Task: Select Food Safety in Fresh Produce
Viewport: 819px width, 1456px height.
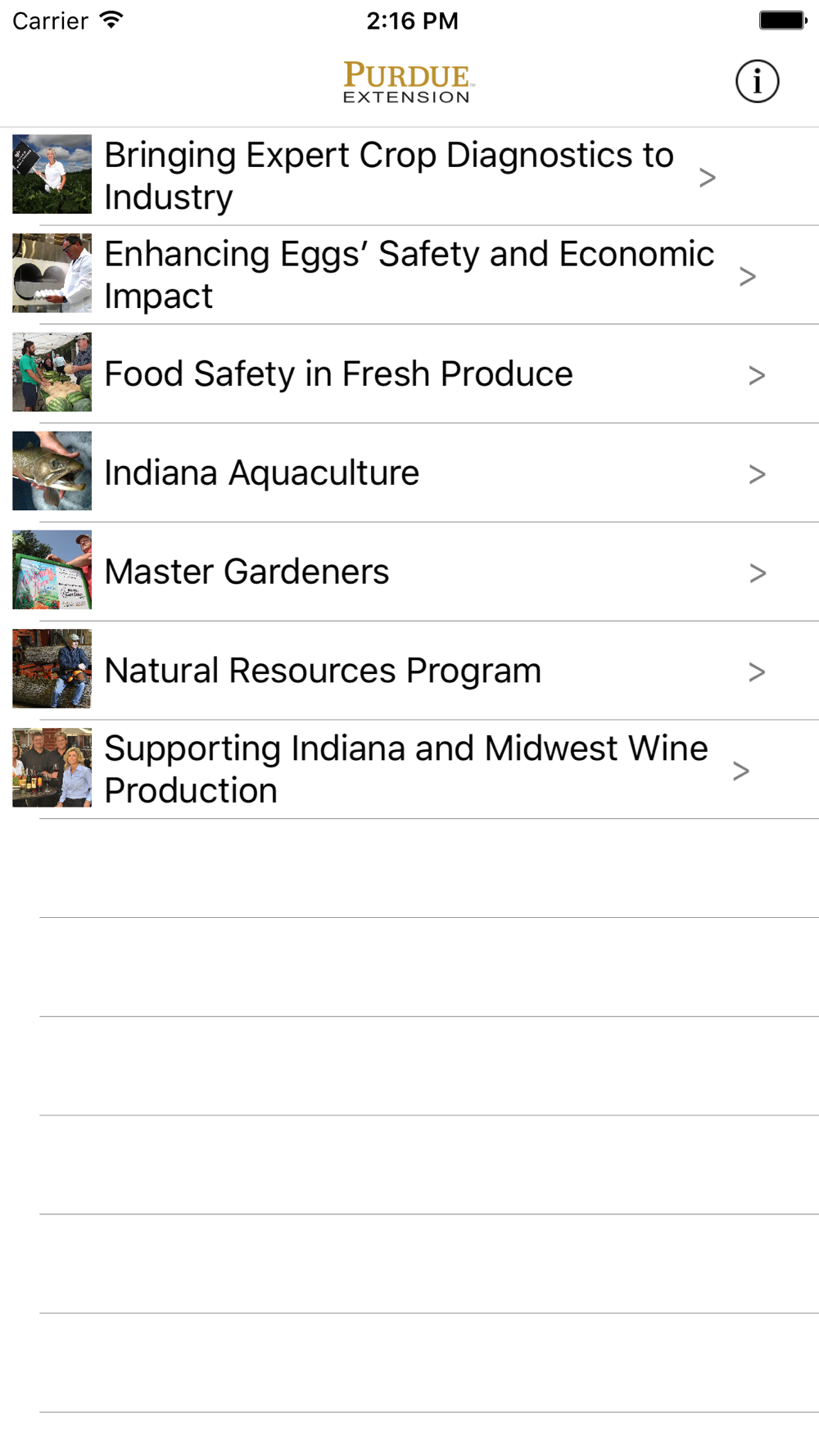Action: [409, 374]
